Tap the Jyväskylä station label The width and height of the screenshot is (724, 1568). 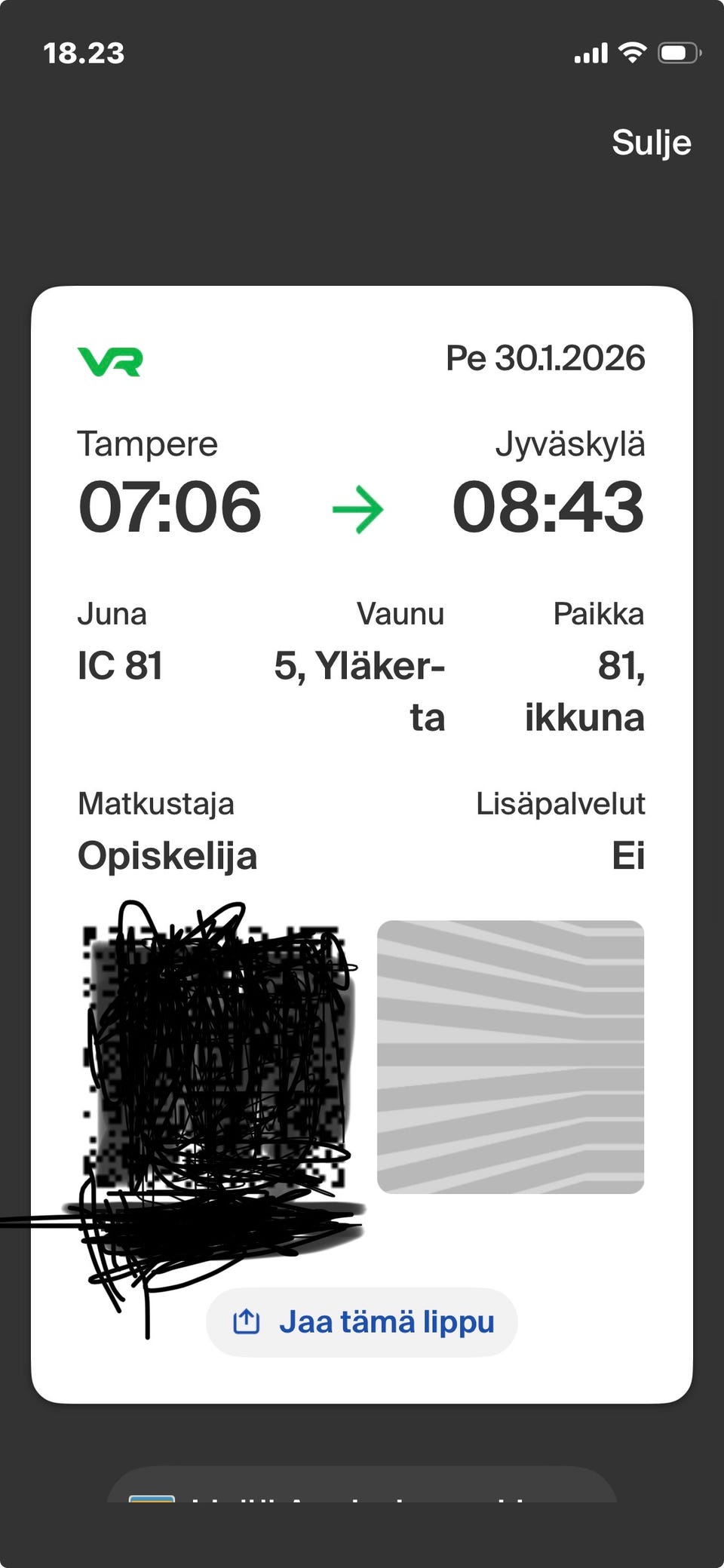click(x=572, y=444)
